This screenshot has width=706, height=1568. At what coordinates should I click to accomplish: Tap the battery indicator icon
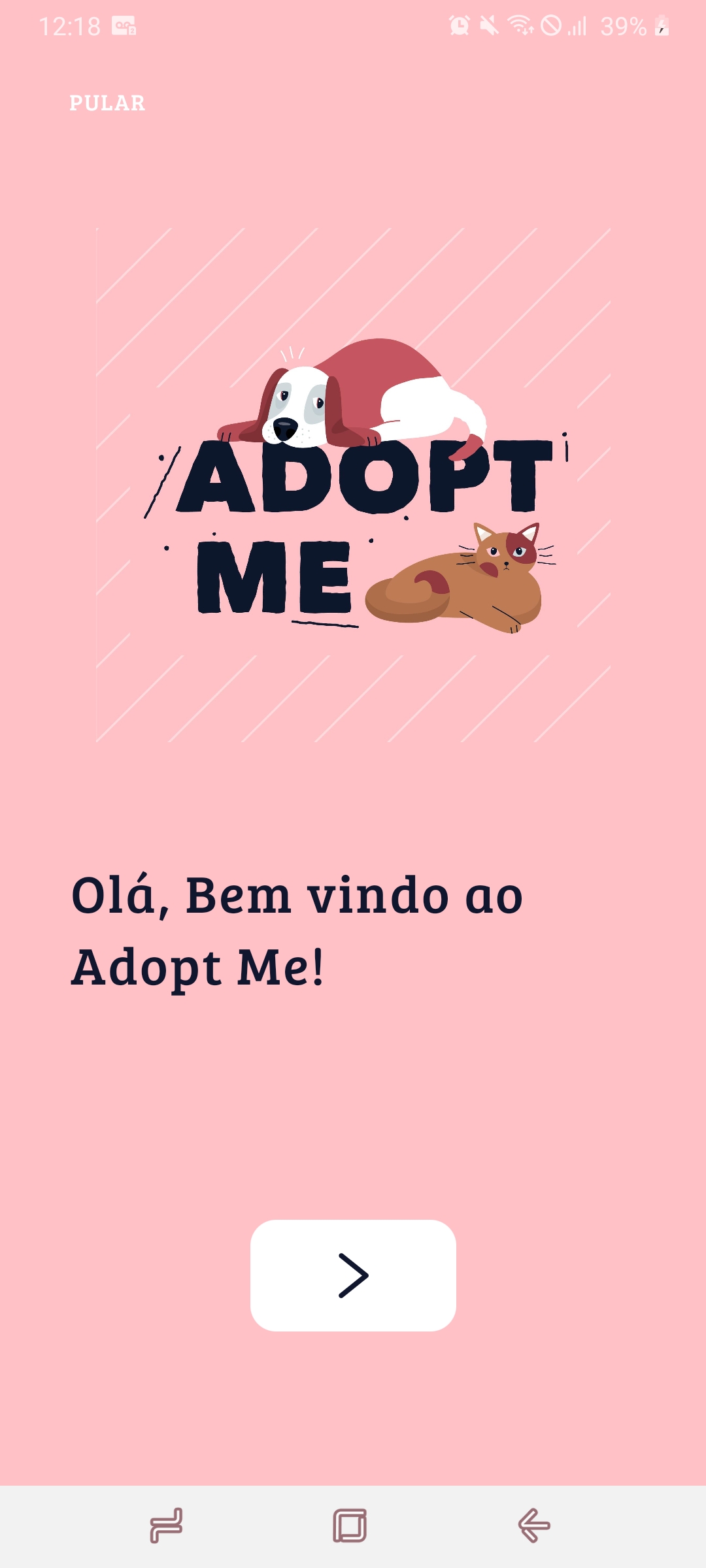click(662, 25)
